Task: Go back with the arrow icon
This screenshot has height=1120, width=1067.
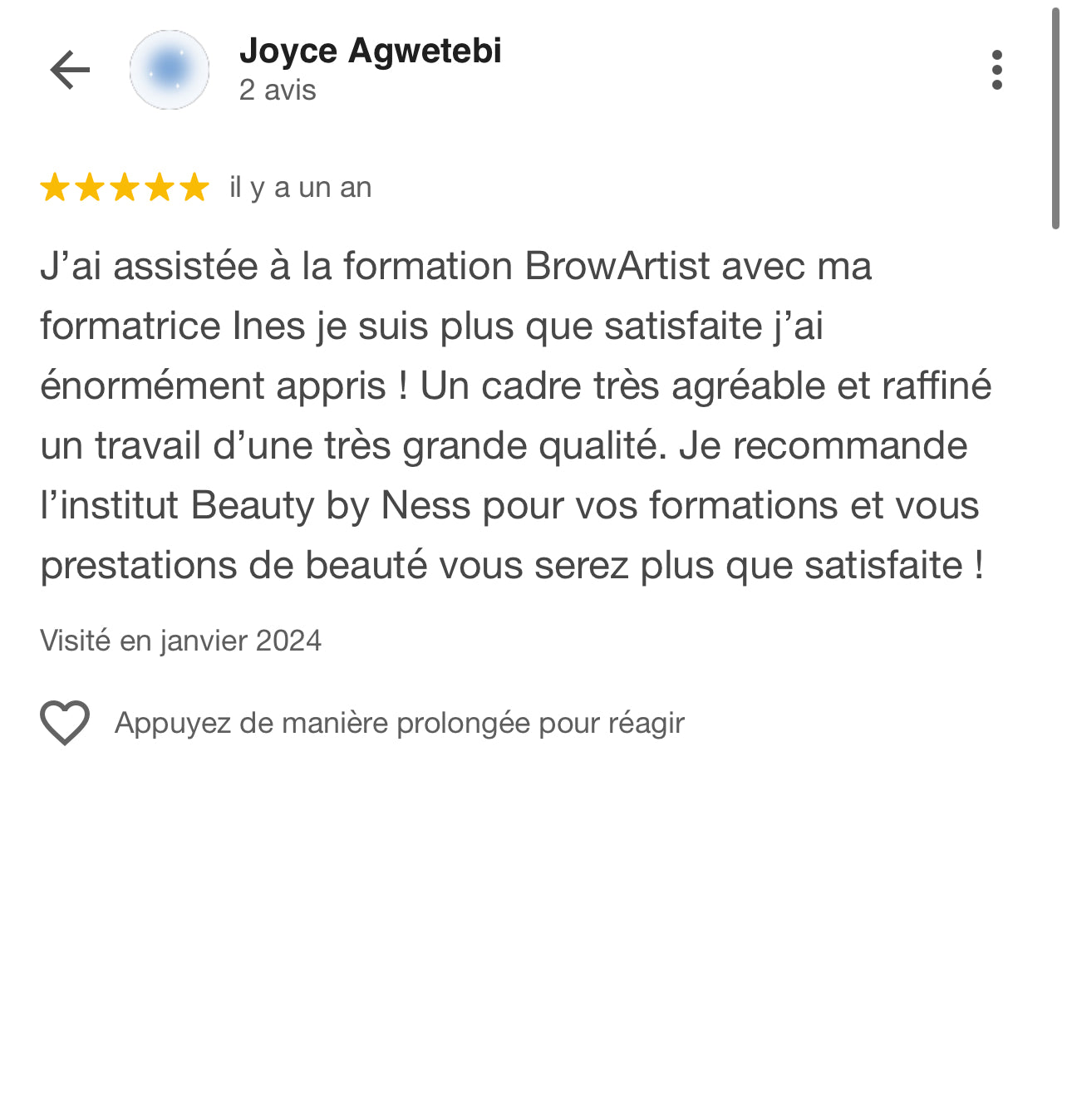Action: [70, 70]
